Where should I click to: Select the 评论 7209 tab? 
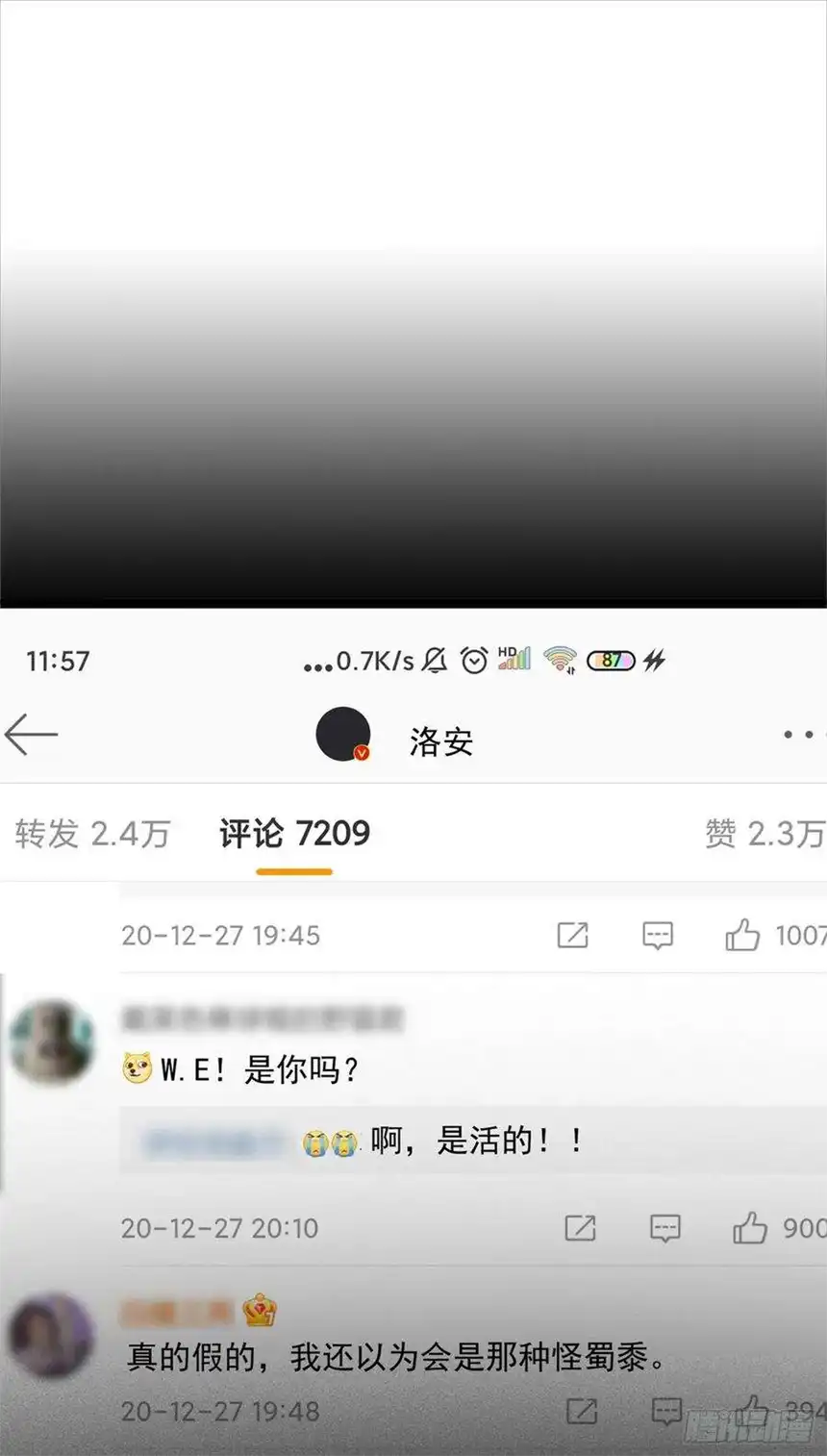[294, 833]
